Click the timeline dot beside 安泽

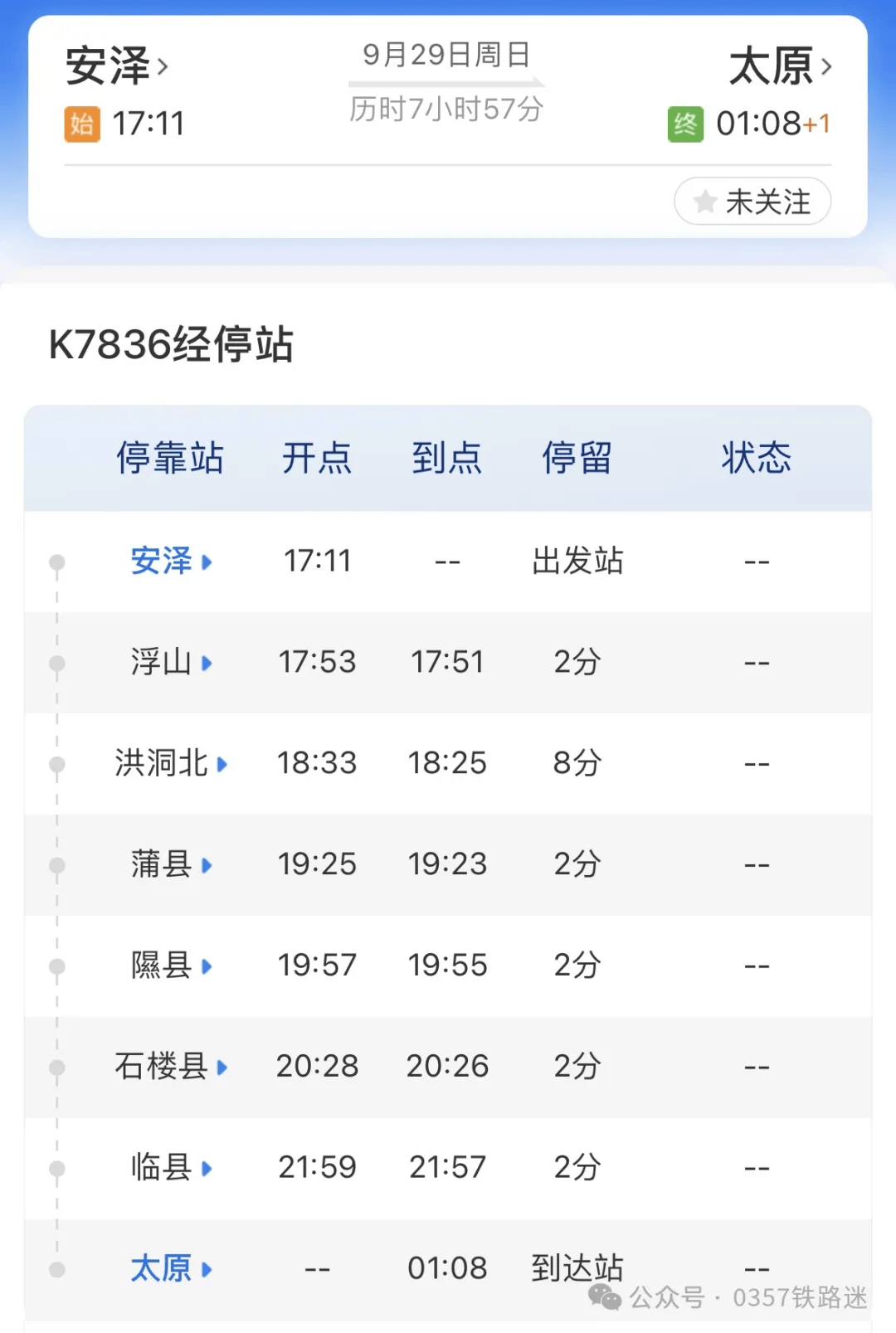[x=56, y=562]
